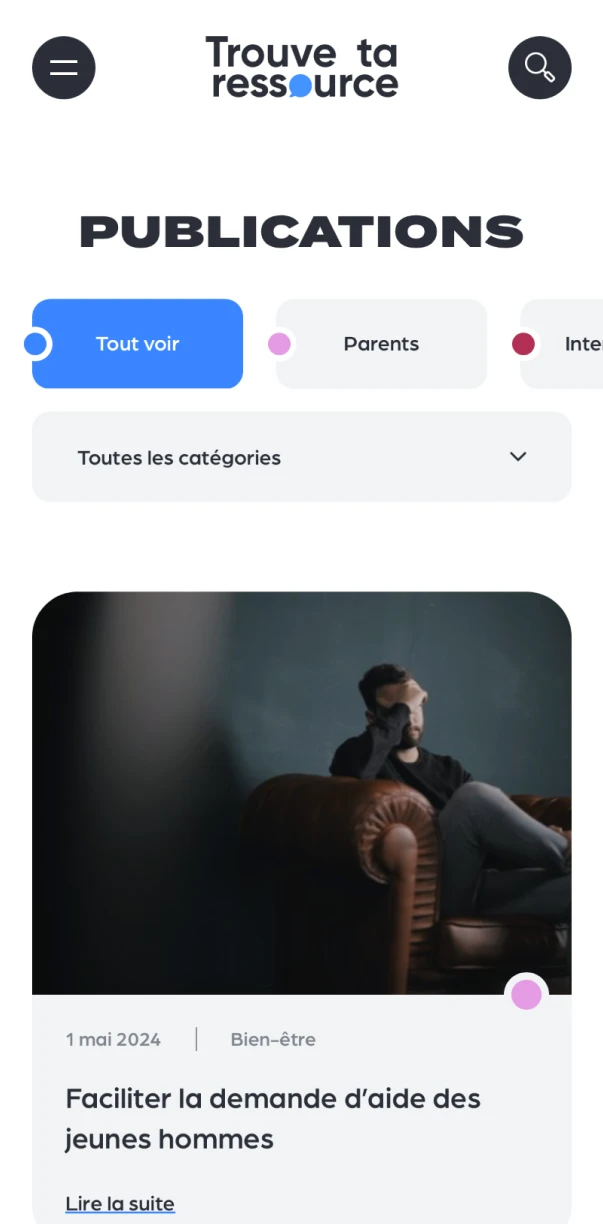
Task: Open the hamburger menu
Action: click(64, 68)
